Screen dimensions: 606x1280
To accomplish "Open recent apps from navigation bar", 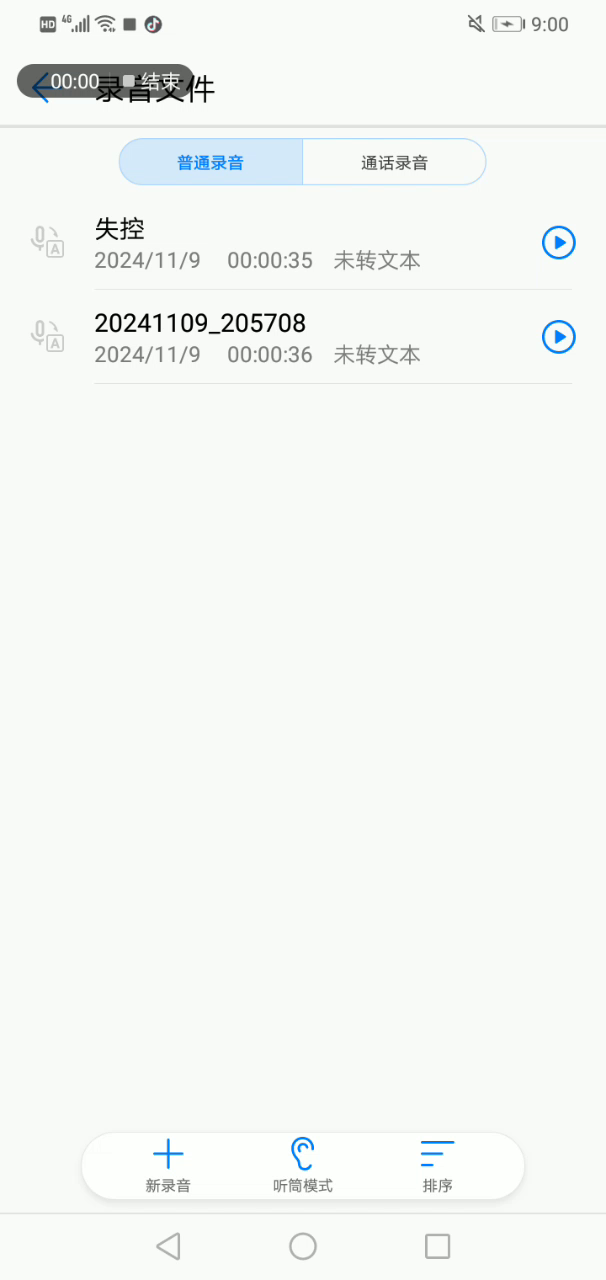I will click(x=437, y=1246).
